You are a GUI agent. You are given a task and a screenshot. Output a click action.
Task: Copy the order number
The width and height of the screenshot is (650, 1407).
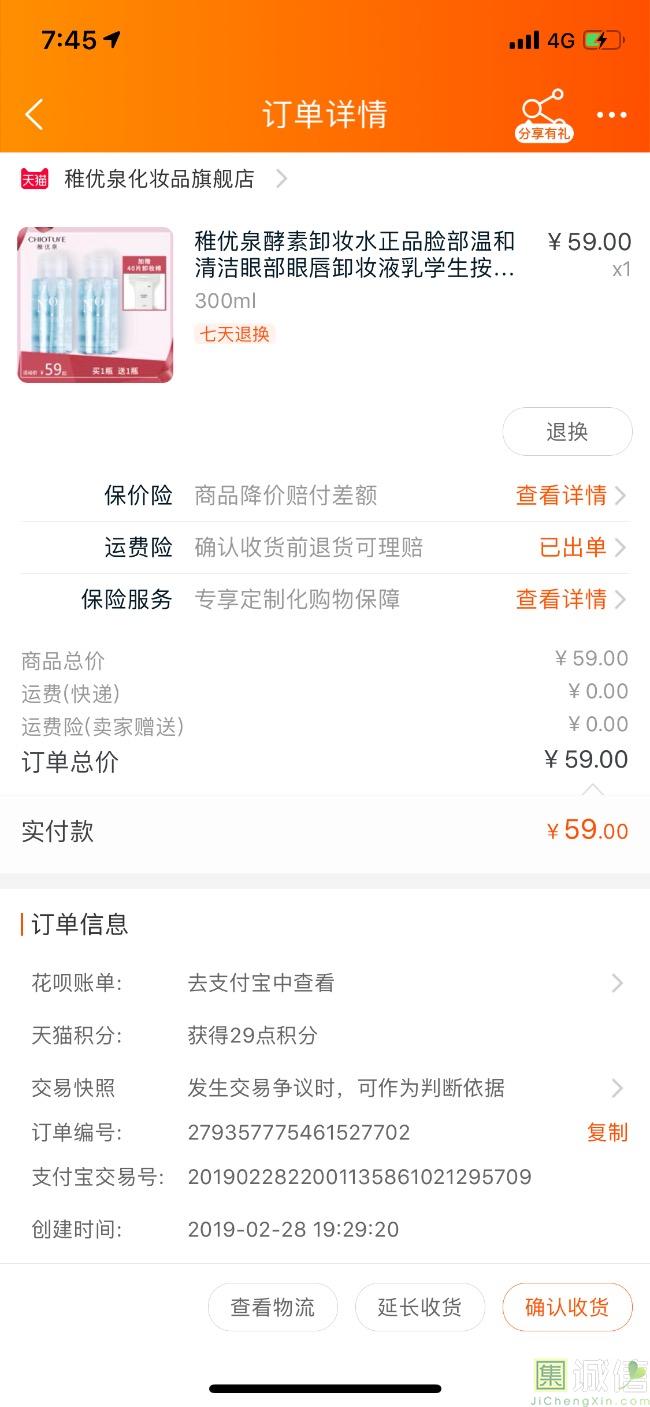607,1132
